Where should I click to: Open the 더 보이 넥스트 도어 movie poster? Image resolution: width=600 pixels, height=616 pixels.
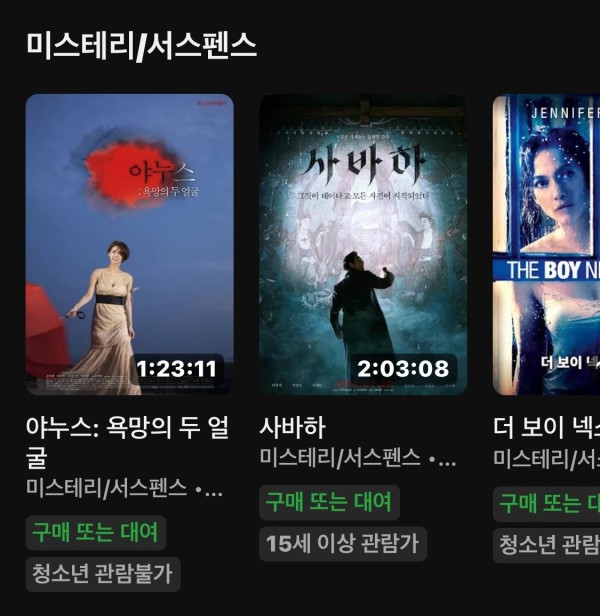(x=546, y=244)
